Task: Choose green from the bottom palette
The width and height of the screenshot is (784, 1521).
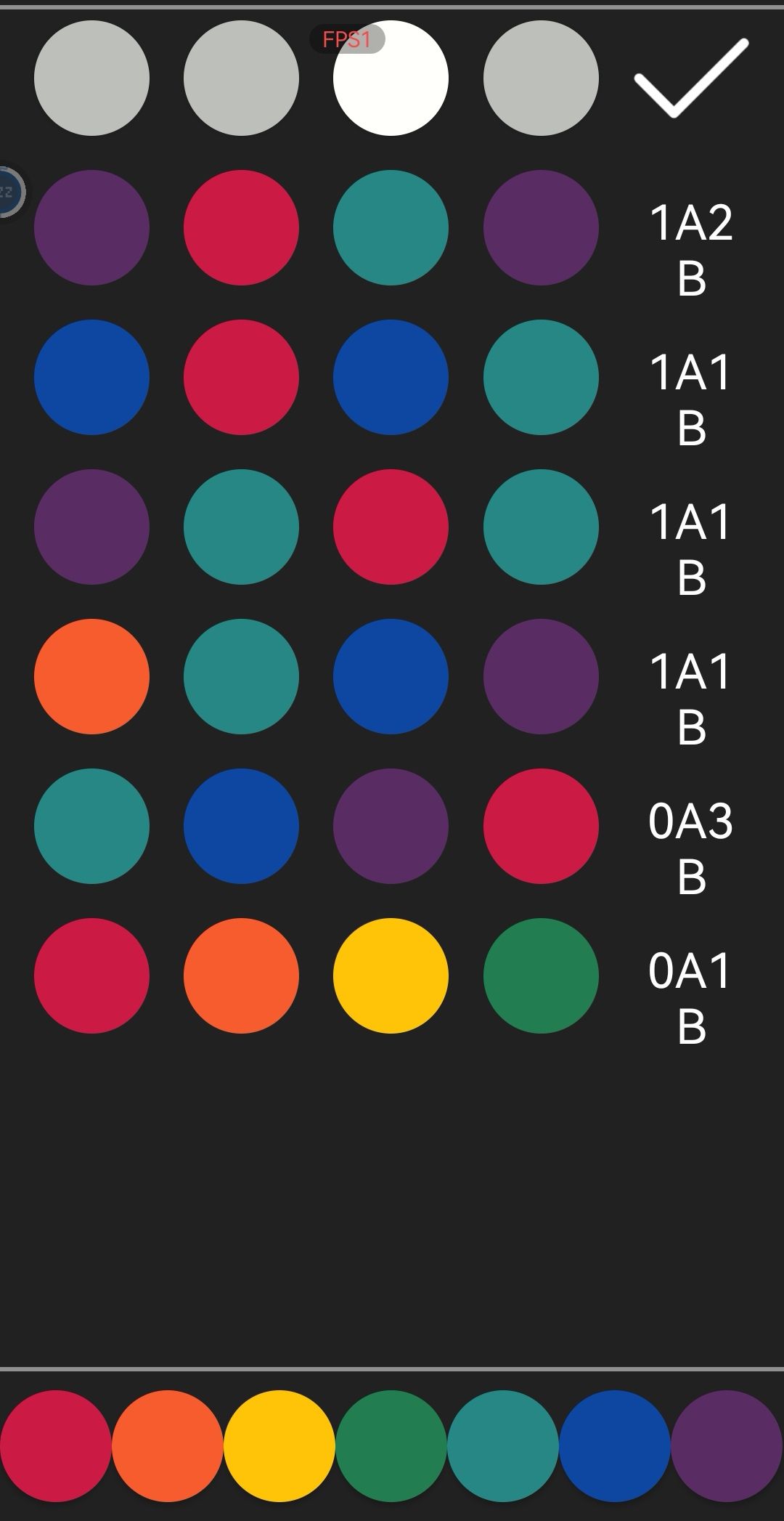Action: 391,1445
